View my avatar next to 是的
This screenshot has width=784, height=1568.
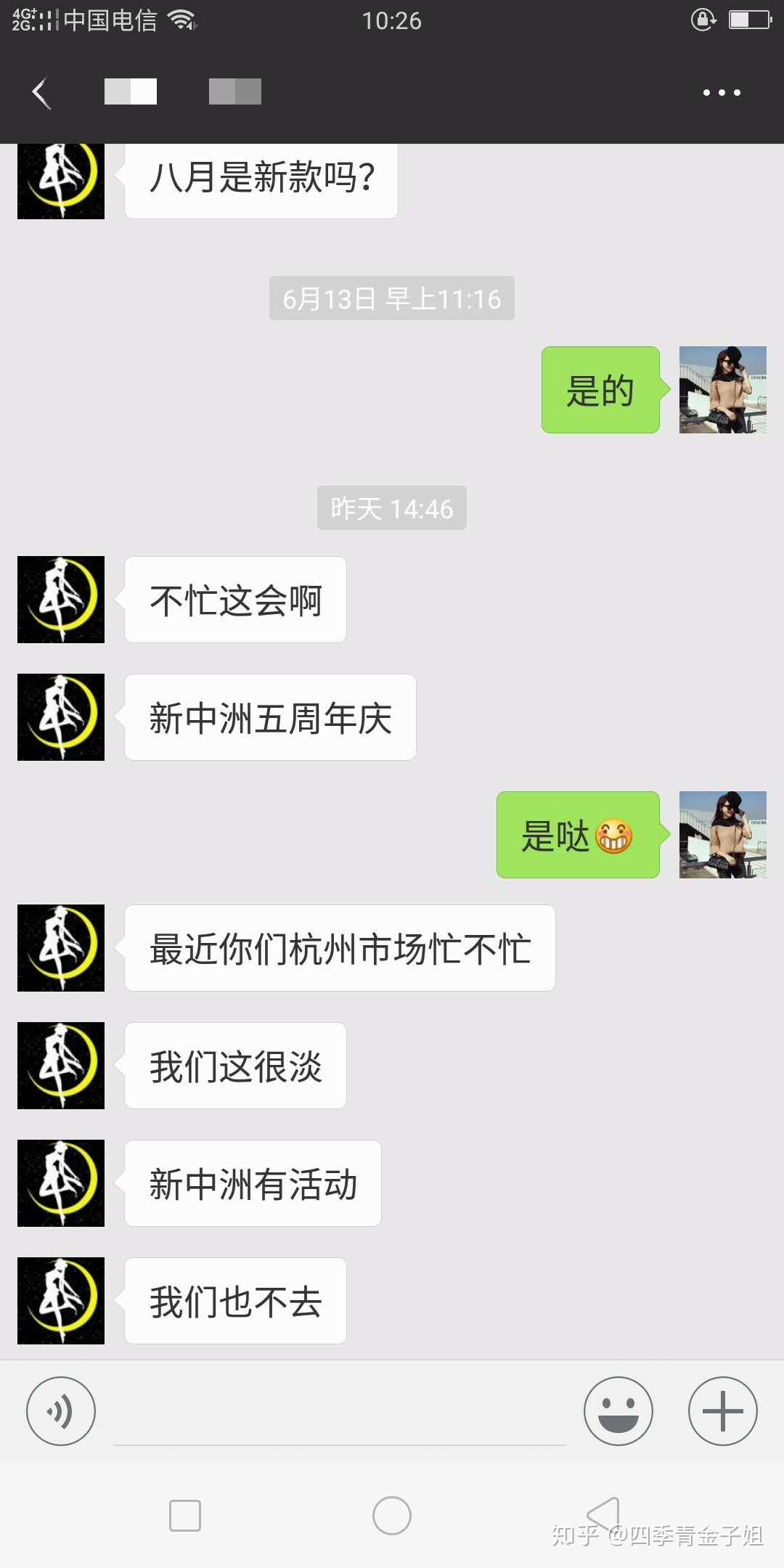coord(723,390)
